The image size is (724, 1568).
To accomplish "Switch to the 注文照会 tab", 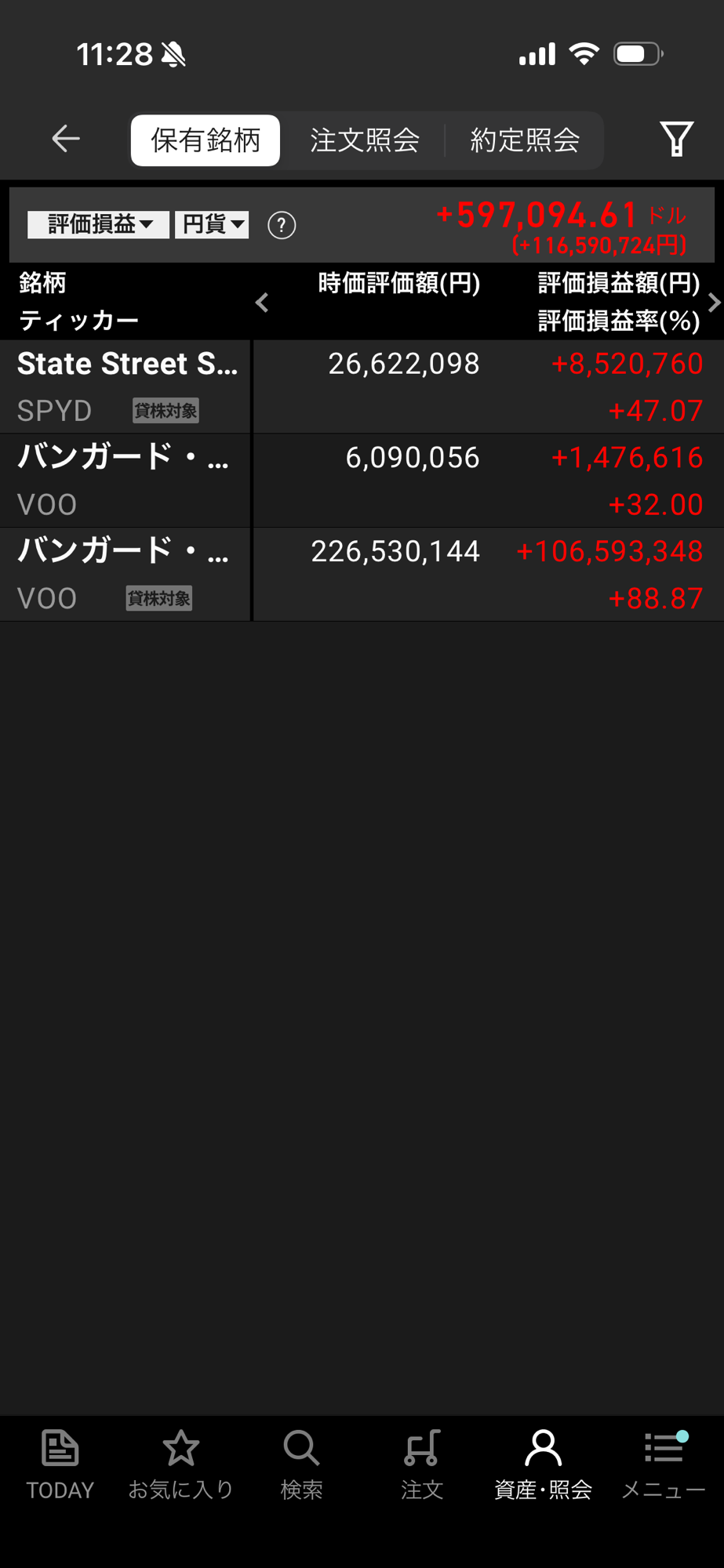I will [x=365, y=140].
